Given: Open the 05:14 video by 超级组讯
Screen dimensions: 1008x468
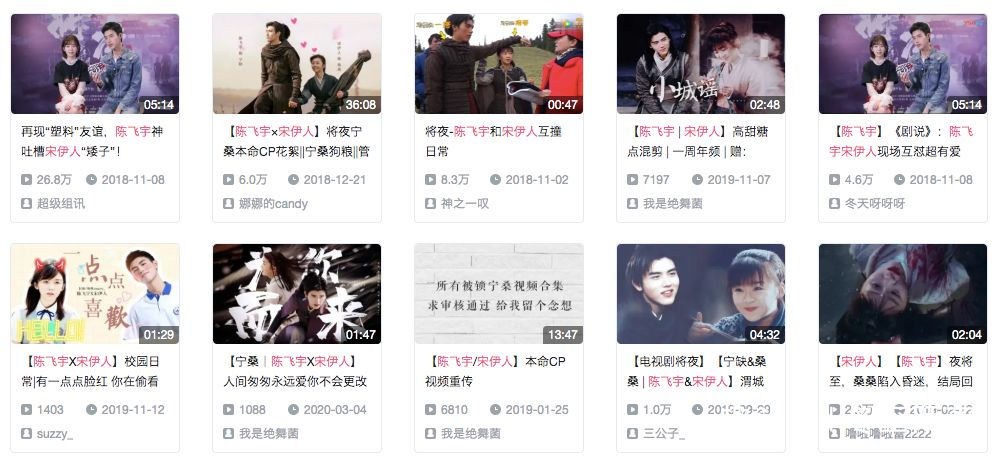Looking at the screenshot, I should pyautogui.click(x=95, y=64).
